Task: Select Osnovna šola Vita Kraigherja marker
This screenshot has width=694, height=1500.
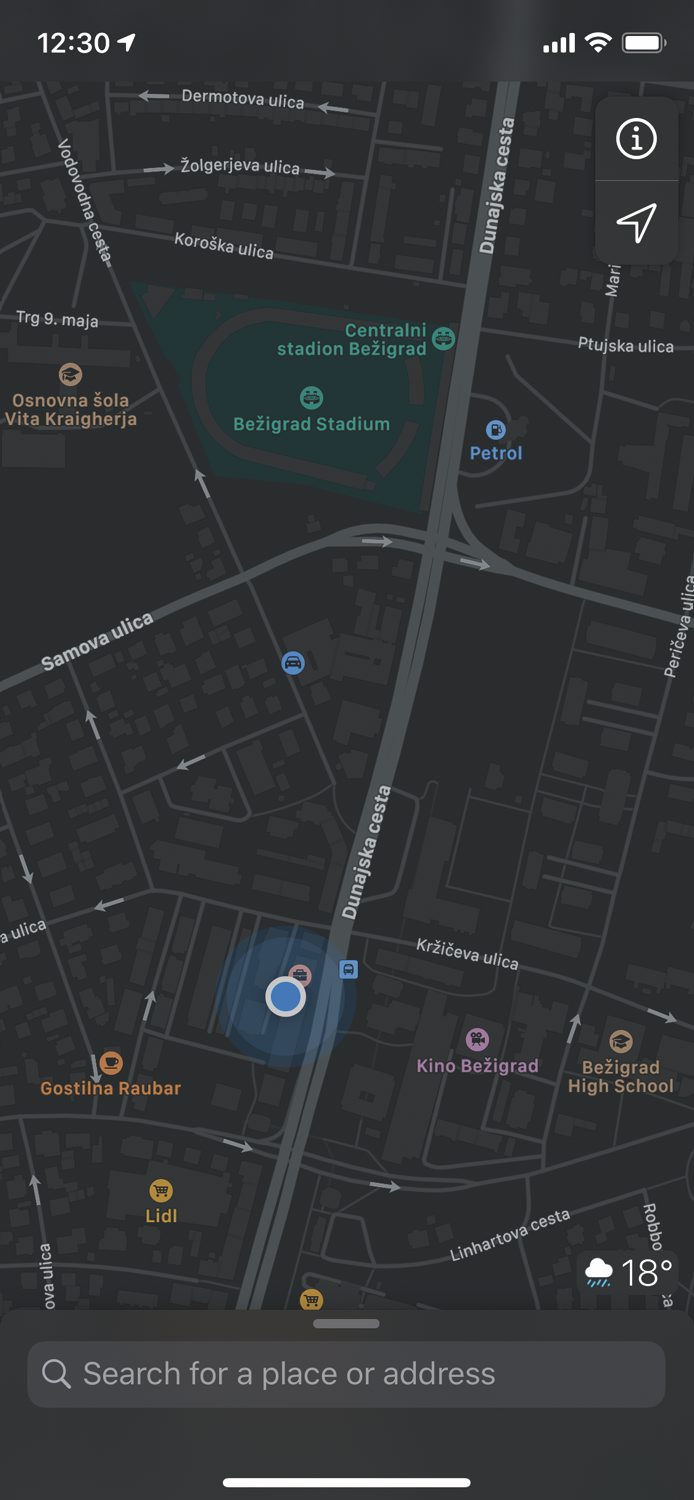Action: (x=70, y=376)
